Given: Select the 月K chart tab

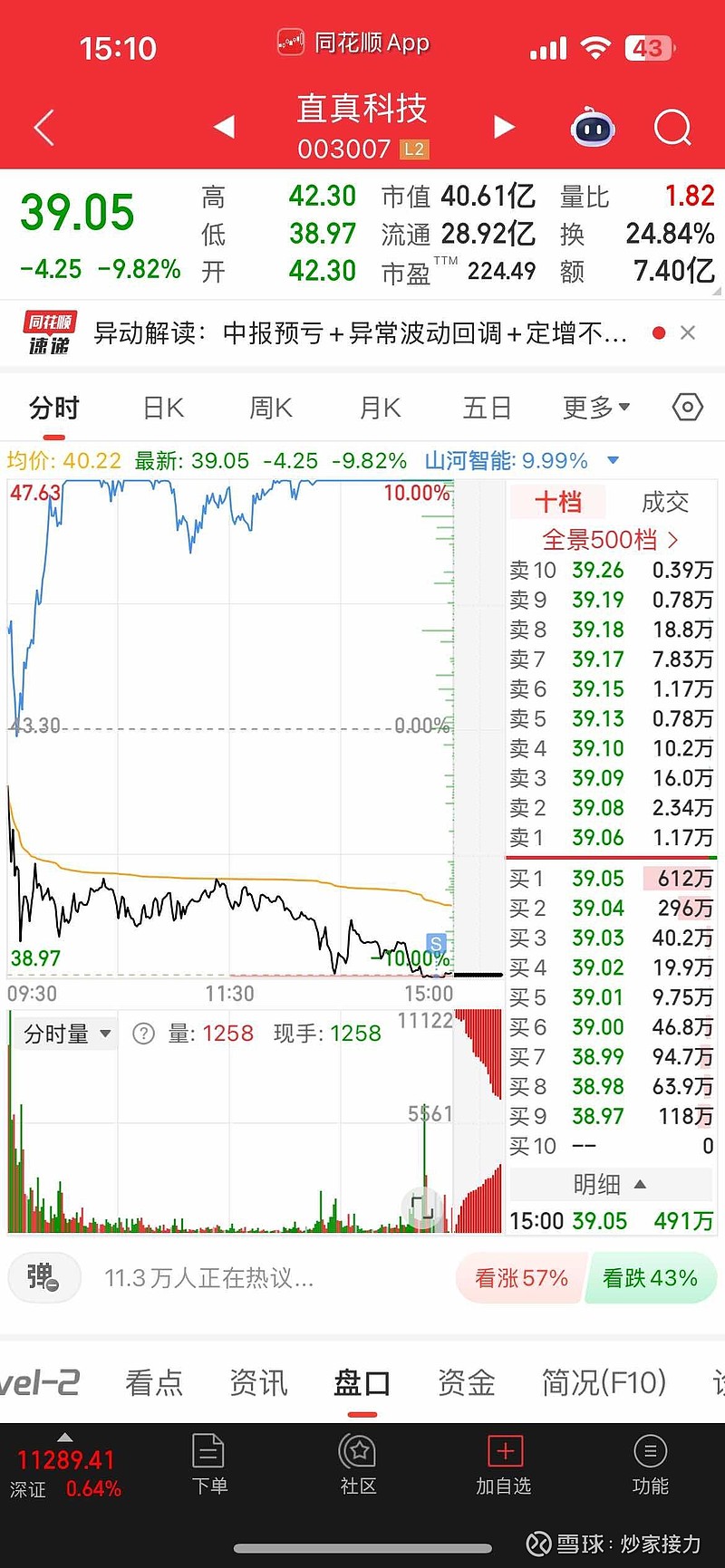Looking at the screenshot, I should (380, 409).
